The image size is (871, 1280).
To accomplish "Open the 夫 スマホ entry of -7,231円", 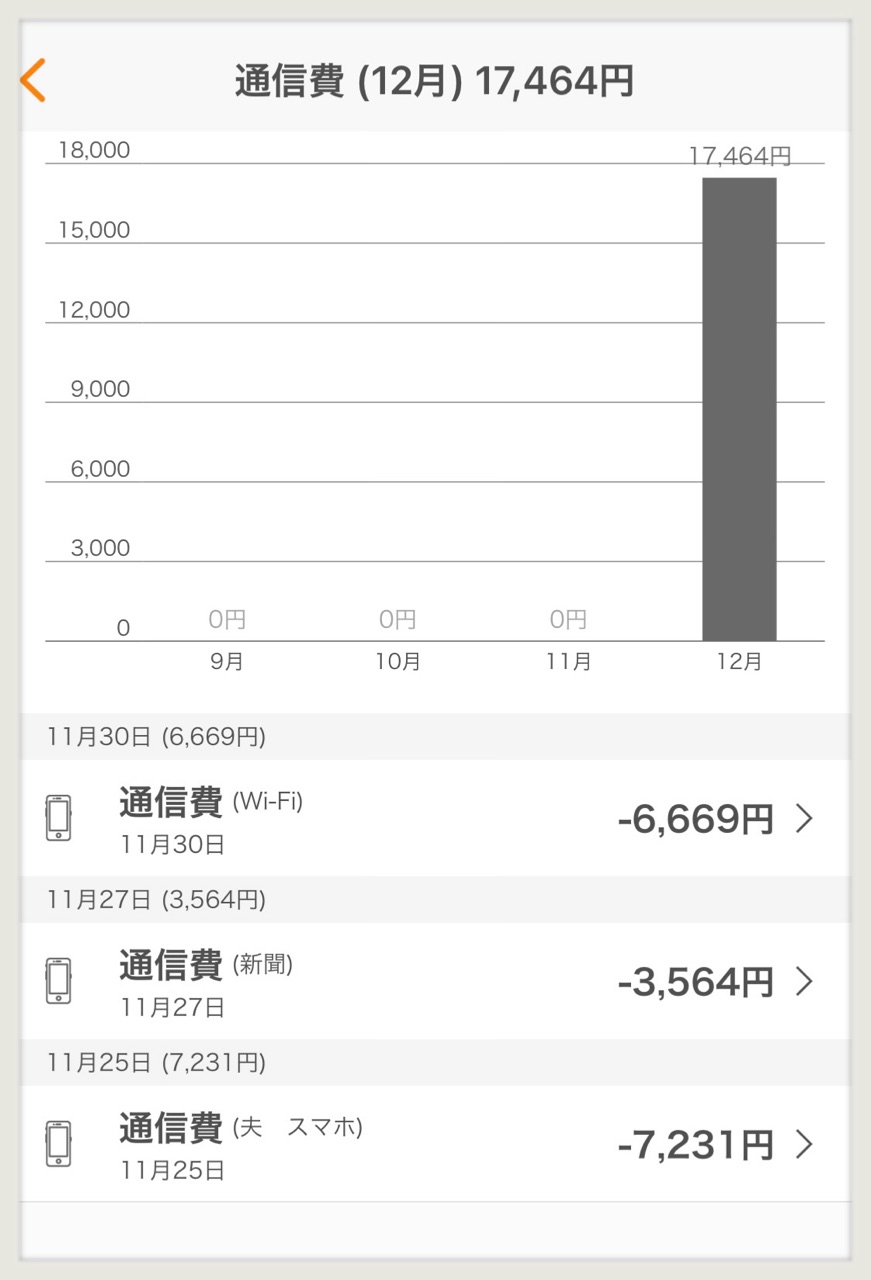I will click(x=435, y=1144).
